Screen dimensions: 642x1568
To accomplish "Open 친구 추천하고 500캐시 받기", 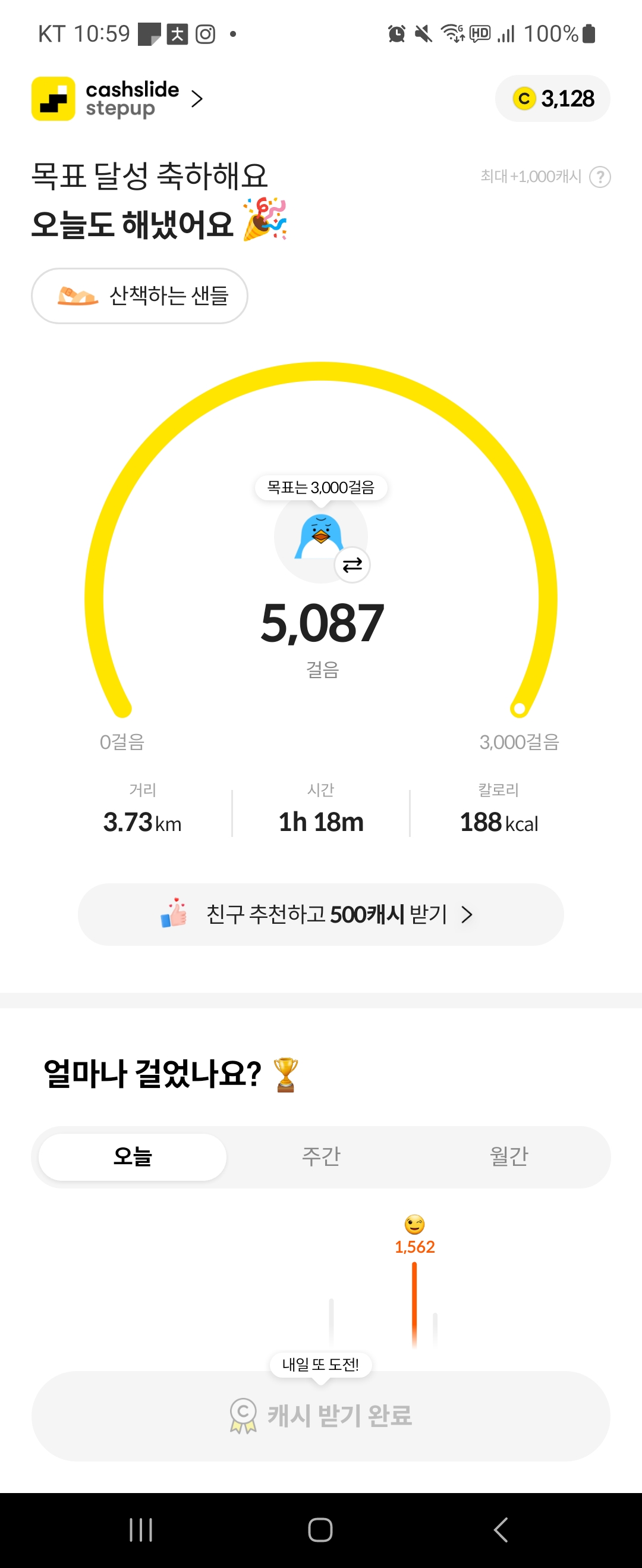I will pyautogui.click(x=320, y=914).
